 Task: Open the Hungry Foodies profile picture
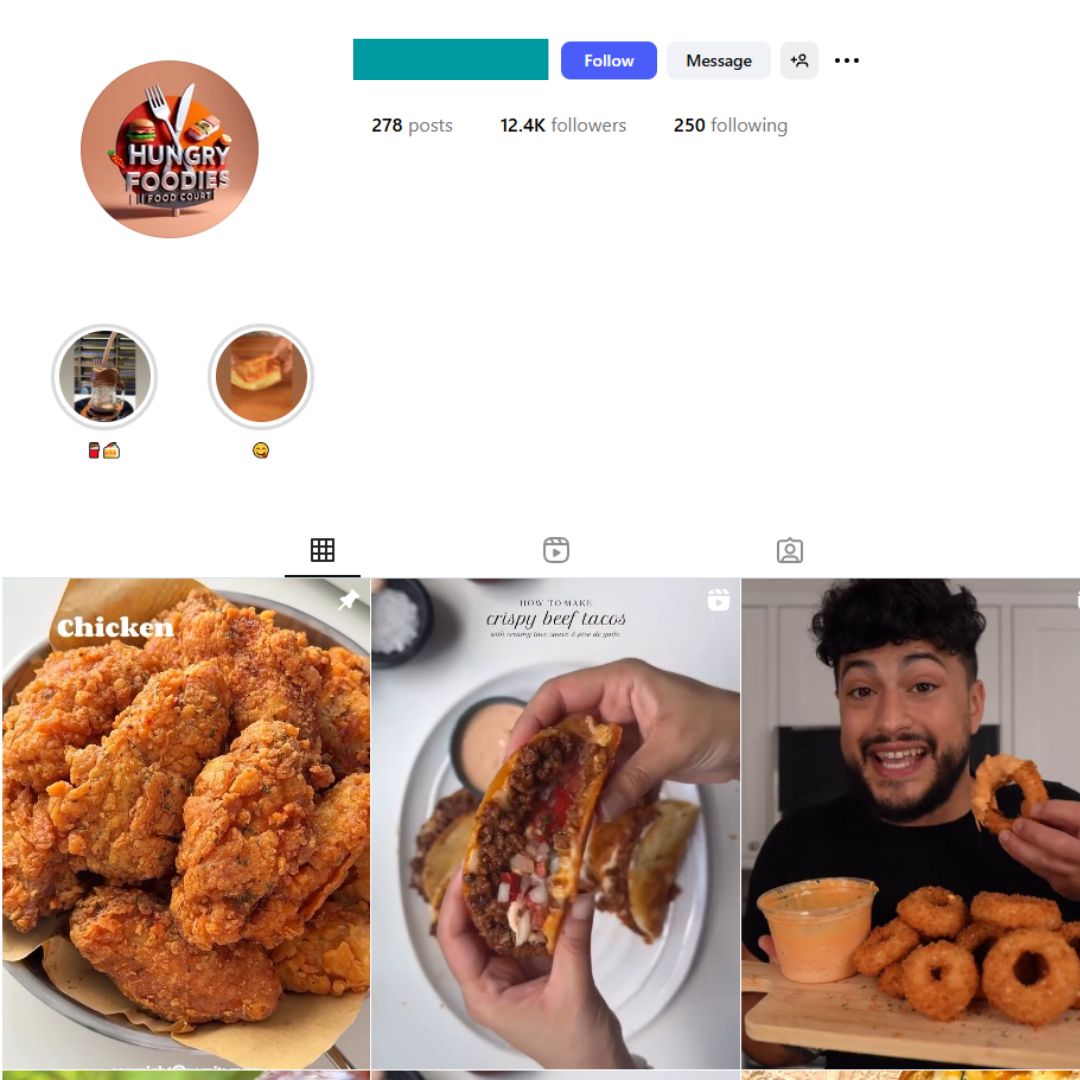pyautogui.click(x=169, y=149)
